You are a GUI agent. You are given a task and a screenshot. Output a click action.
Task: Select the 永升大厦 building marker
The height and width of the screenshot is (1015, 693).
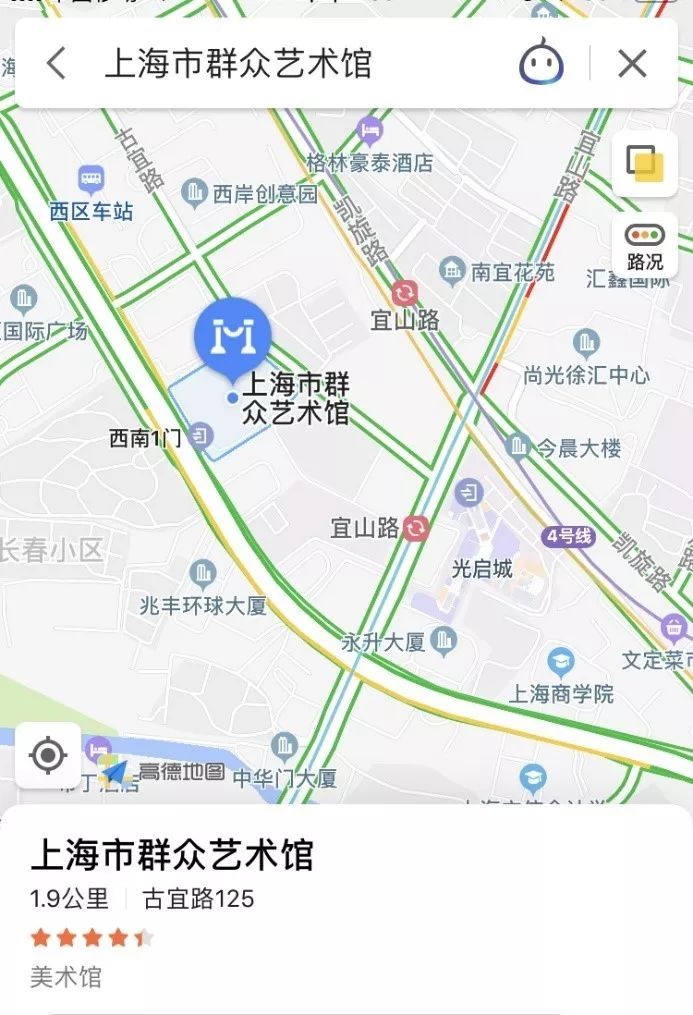pos(444,640)
